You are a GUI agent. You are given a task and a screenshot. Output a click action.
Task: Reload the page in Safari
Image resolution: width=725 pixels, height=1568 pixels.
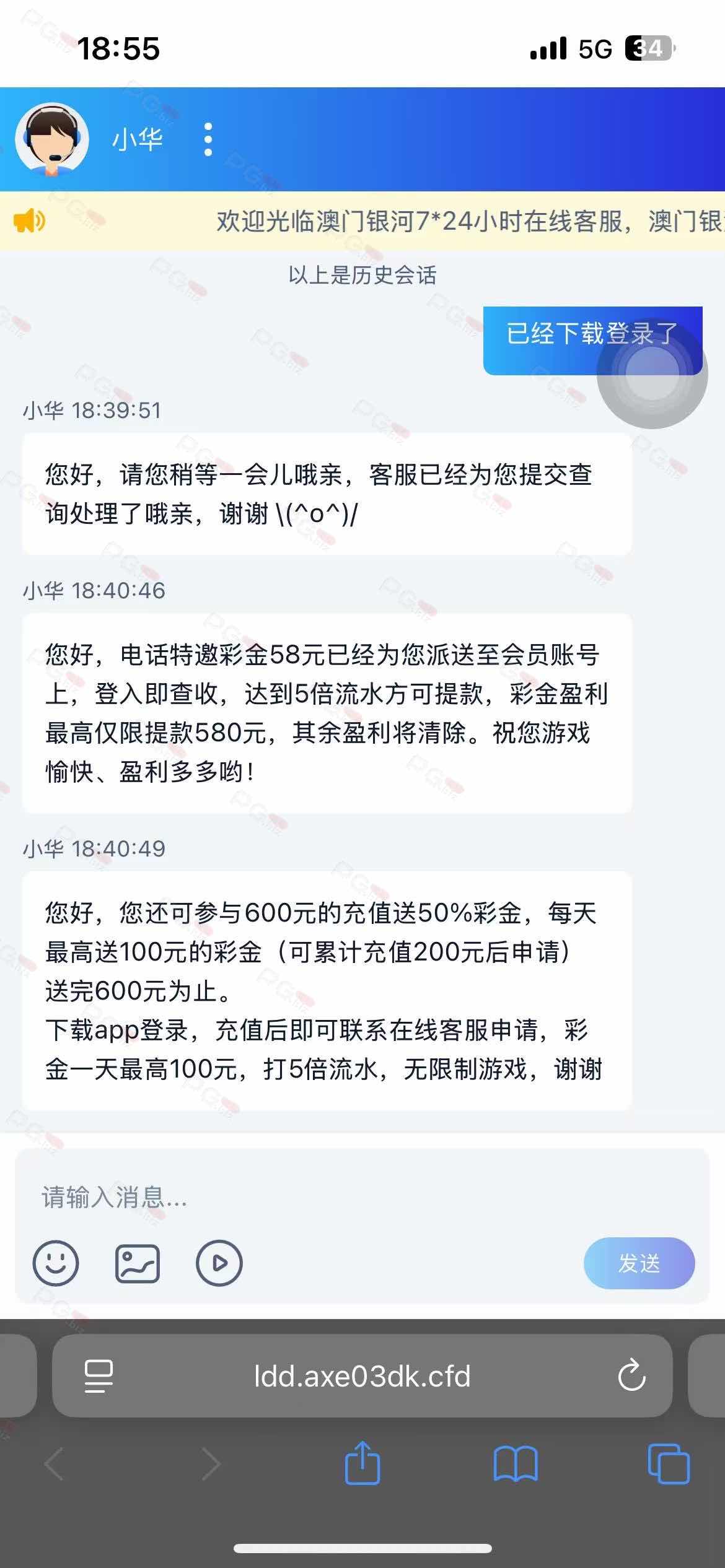[x=631, y=1375]
